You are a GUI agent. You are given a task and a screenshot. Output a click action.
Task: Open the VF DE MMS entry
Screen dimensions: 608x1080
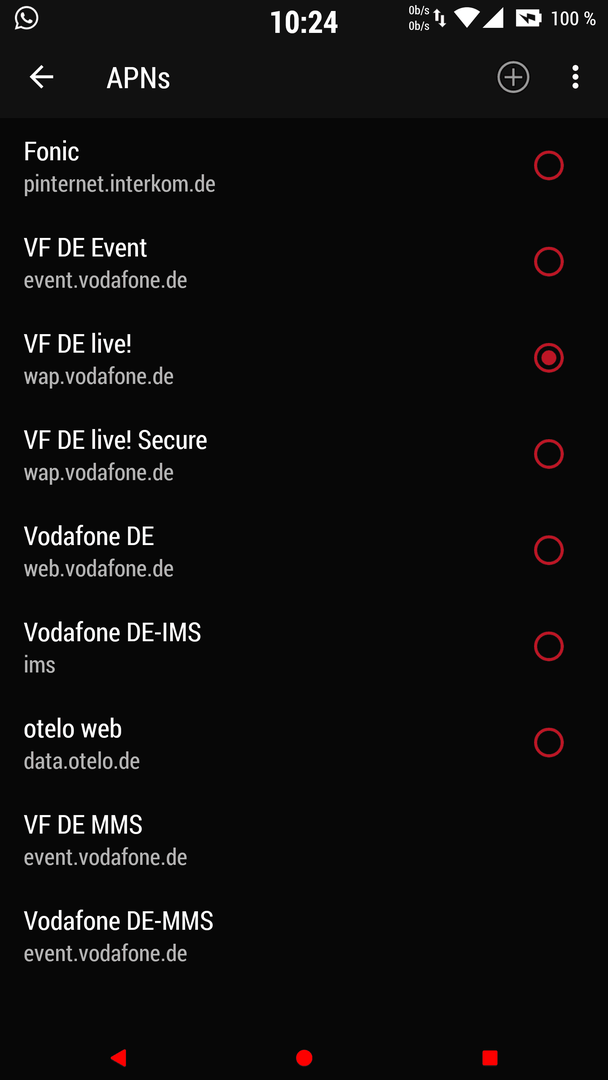(304, 839)
